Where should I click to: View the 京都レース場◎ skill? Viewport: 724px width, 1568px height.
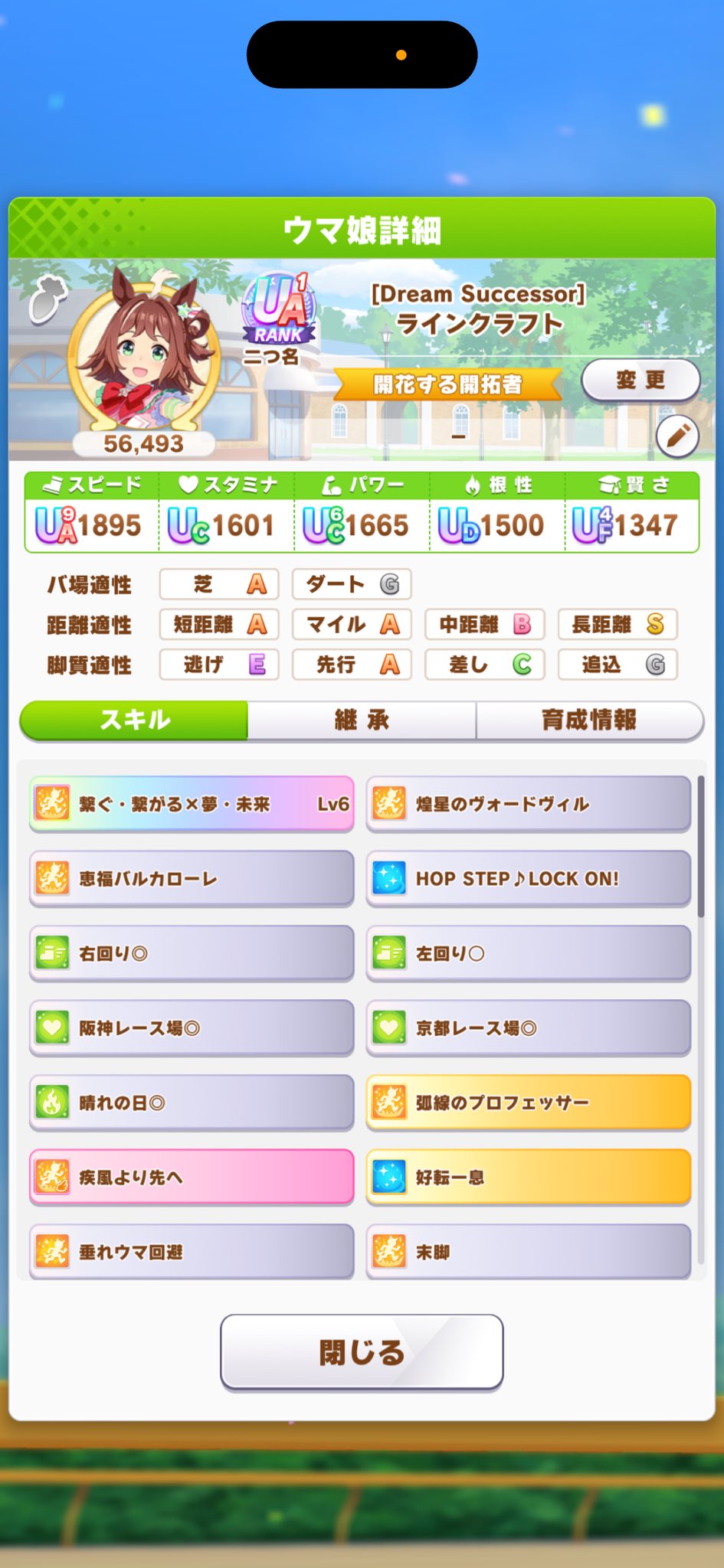click(x=529, y=1027)
